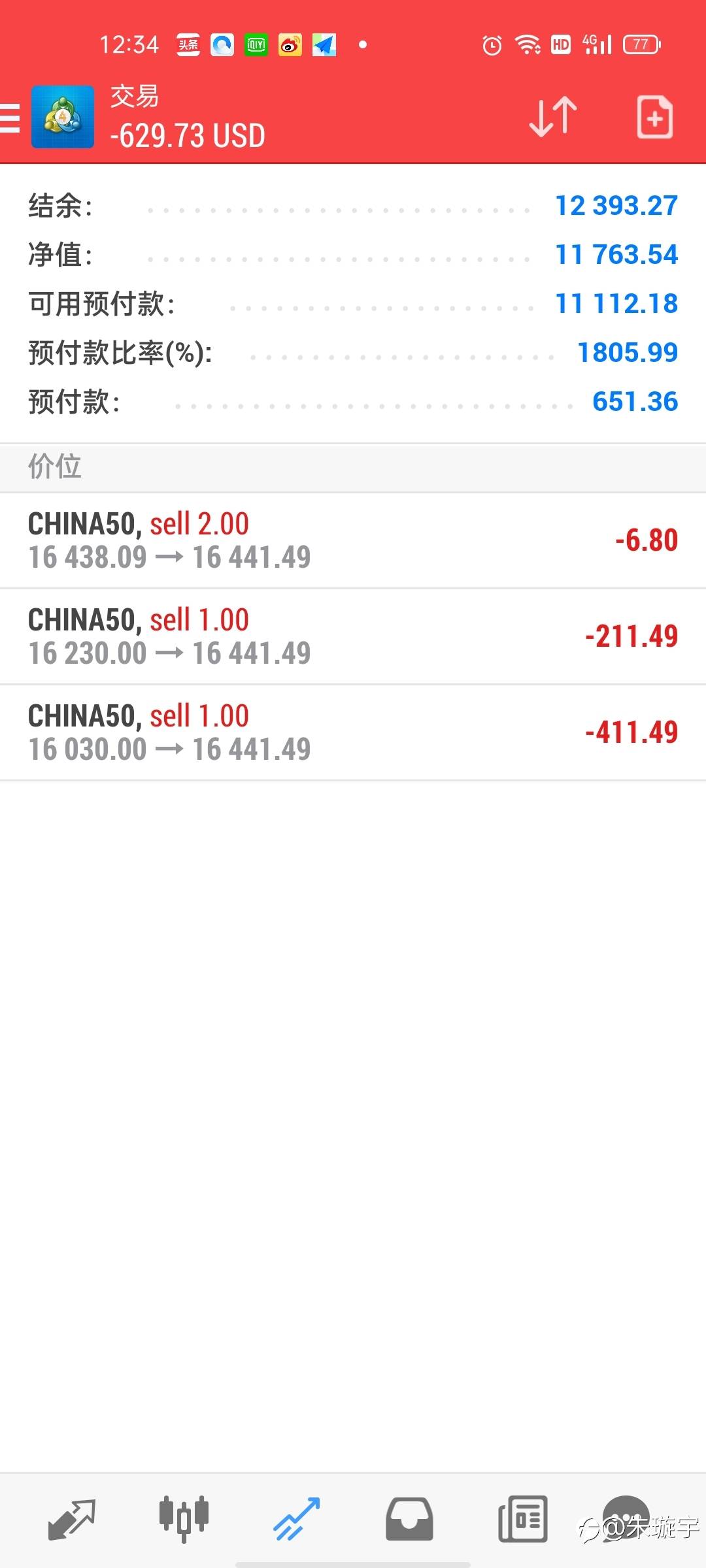Viewport: 706px width, 1568px height.
Task: Tap the sort arrows icon
Action: click(553, 118)
